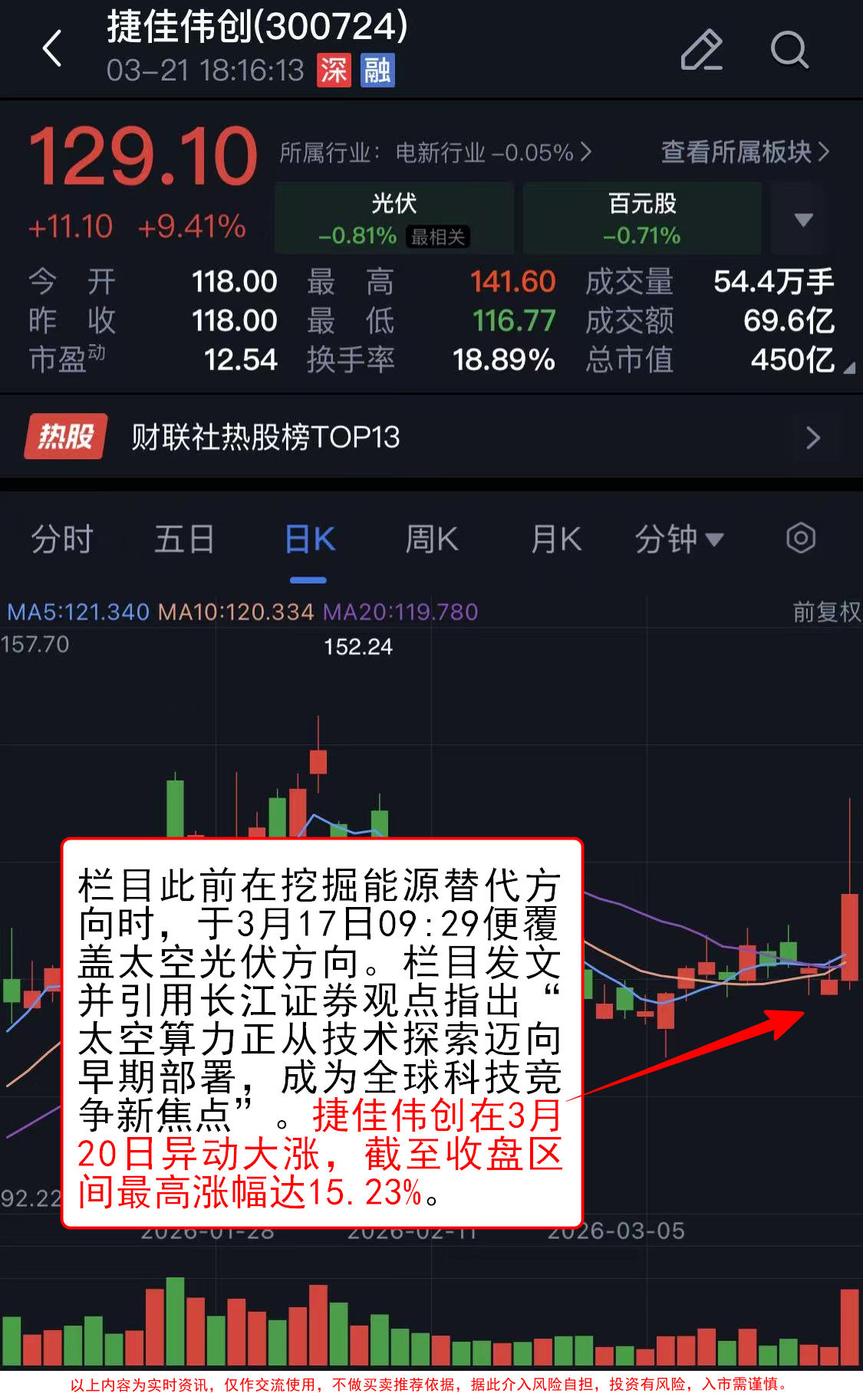This screenshot has width=863, height=1400.
Task: Select the 日K chart tab
Action: (309, 539)
